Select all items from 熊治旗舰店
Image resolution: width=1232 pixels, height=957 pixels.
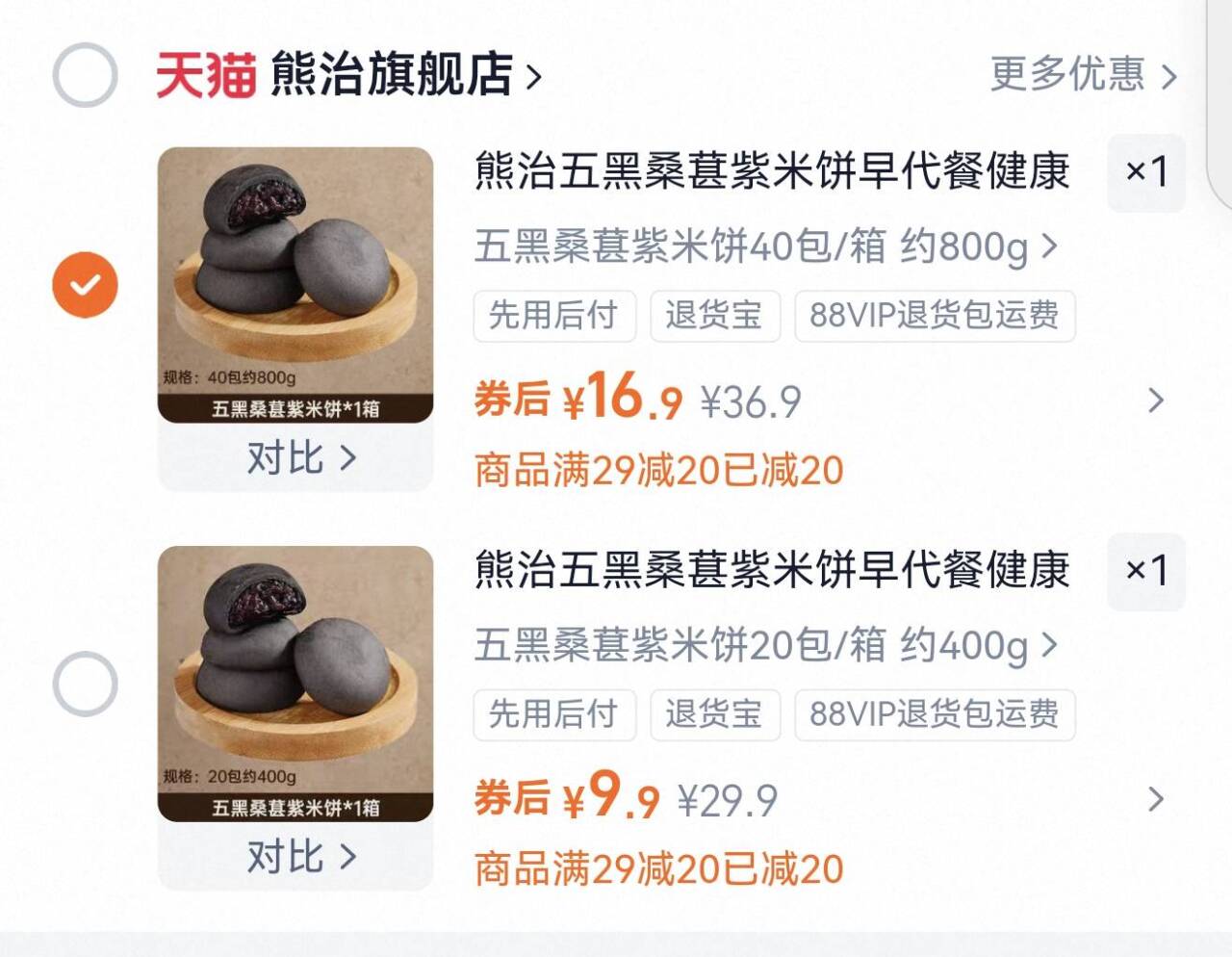85,75
